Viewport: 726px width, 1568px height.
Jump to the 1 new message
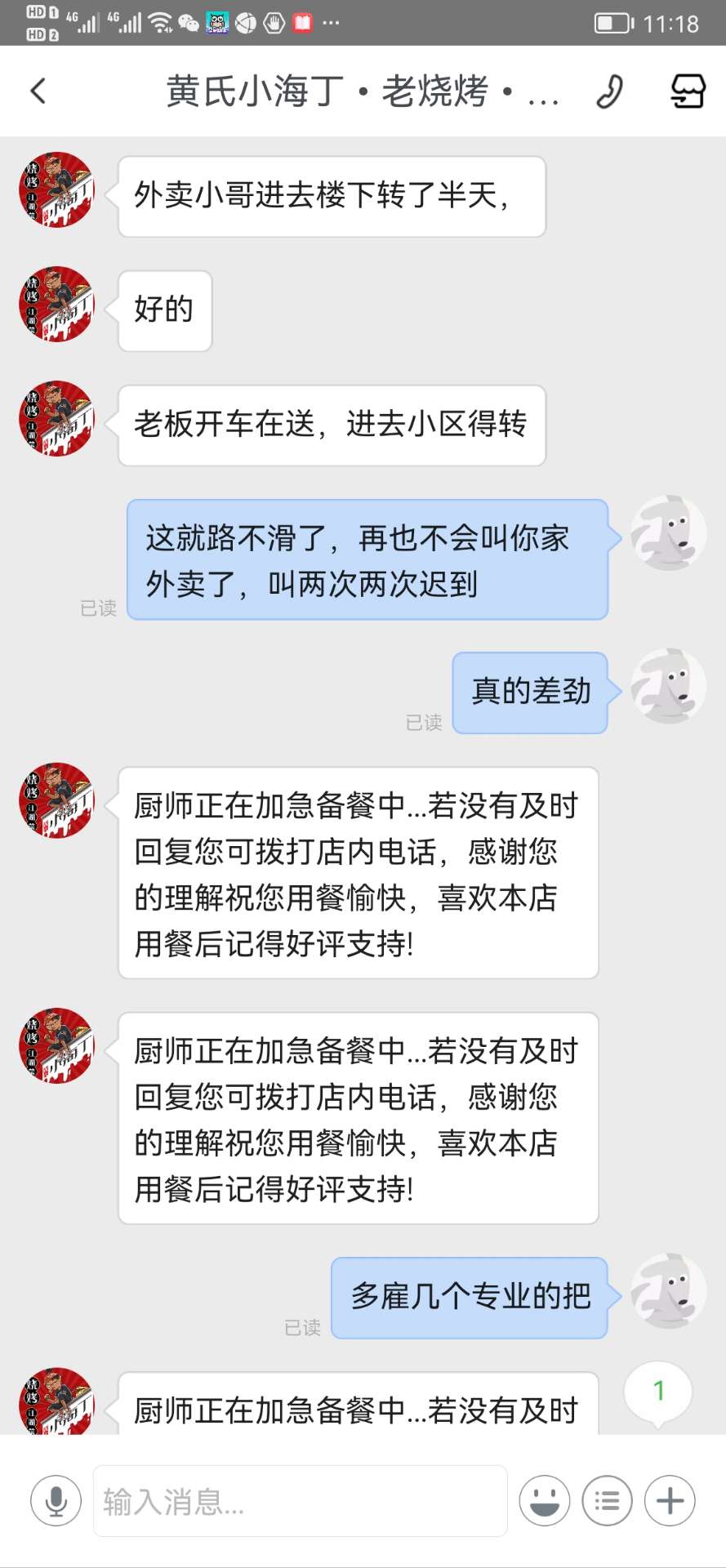(658, 1392)
